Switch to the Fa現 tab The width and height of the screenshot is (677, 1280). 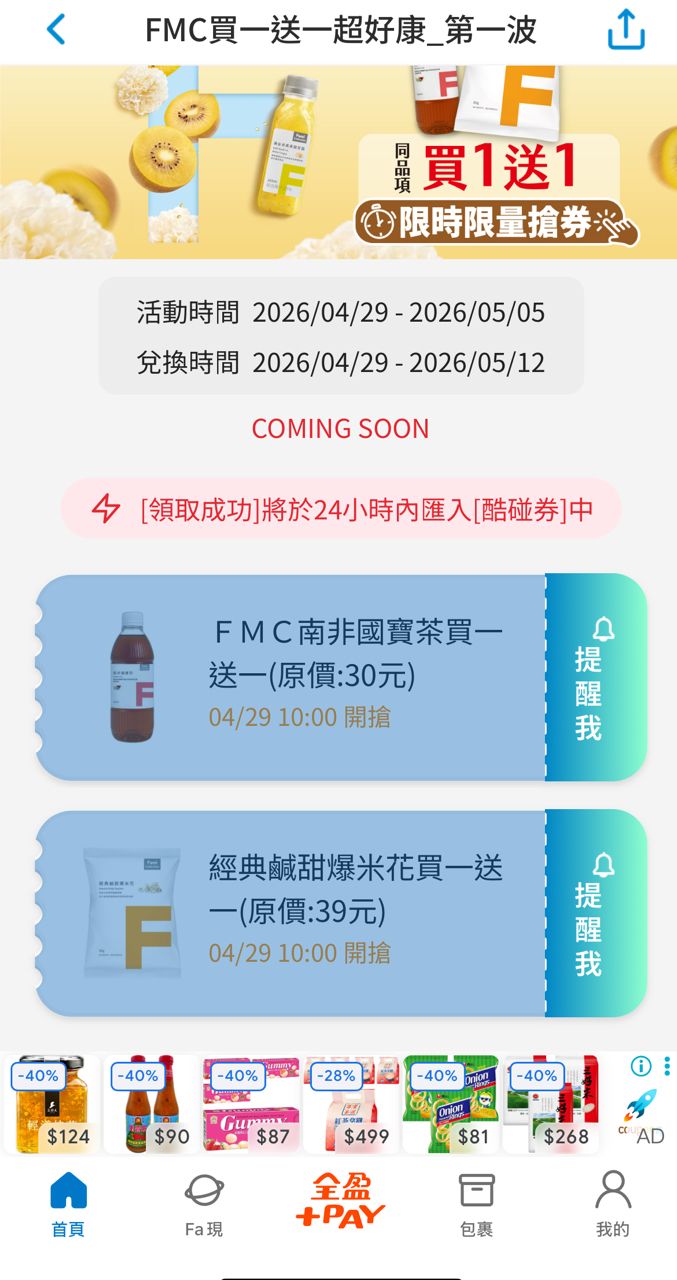pos(204,1204)
